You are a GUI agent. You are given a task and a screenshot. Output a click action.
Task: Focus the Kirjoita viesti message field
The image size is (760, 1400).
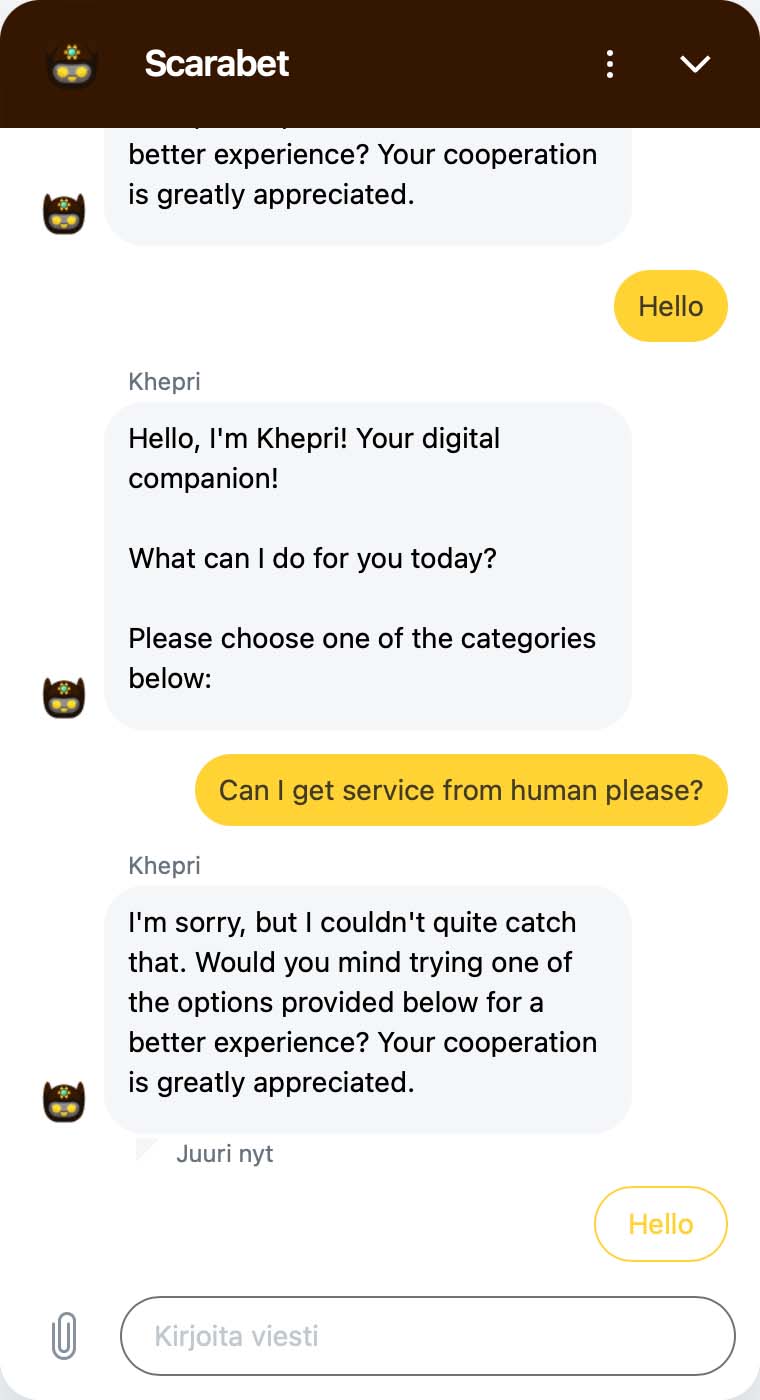pos(427,1336)
